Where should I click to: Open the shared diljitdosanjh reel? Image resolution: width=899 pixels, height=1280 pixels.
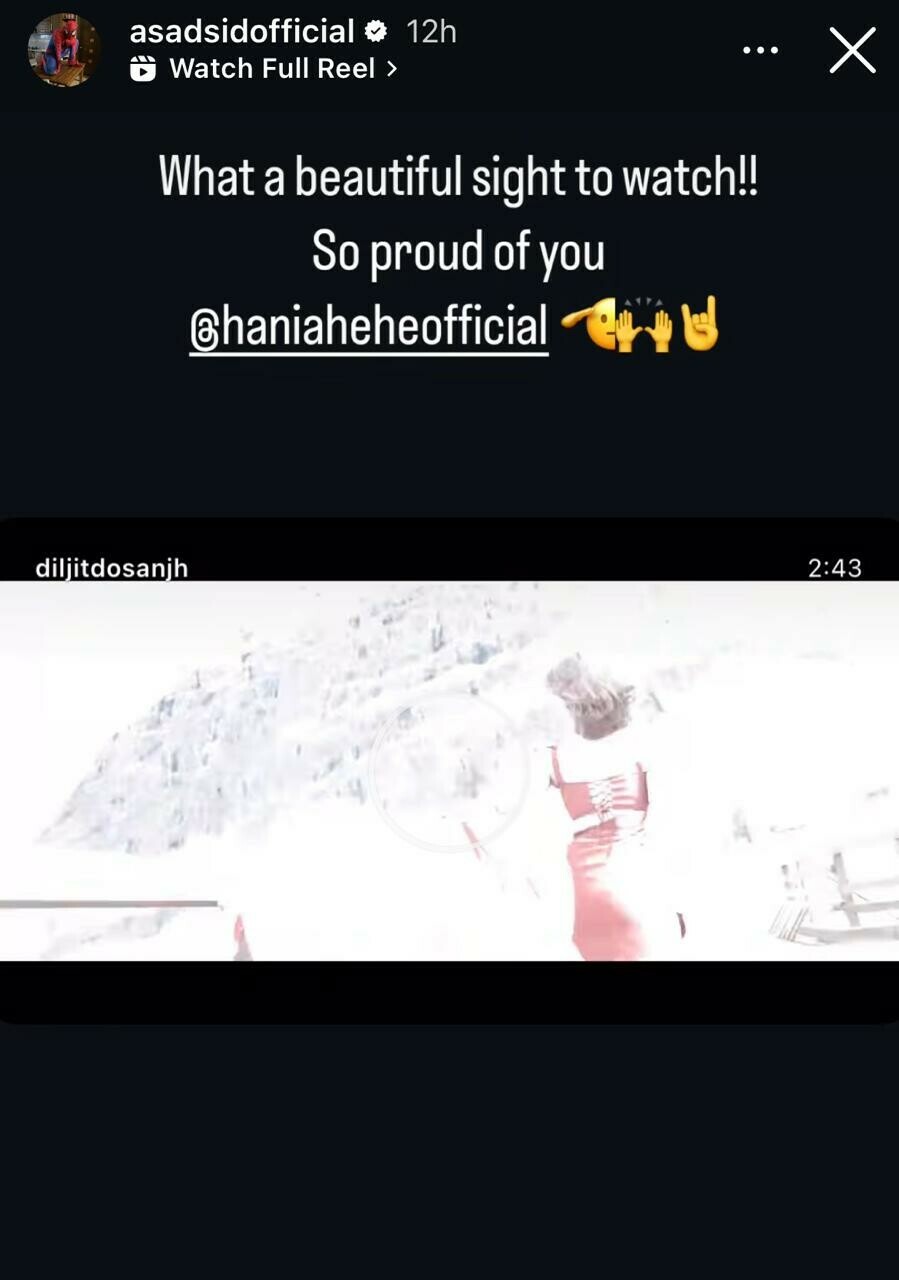(449, 770)
